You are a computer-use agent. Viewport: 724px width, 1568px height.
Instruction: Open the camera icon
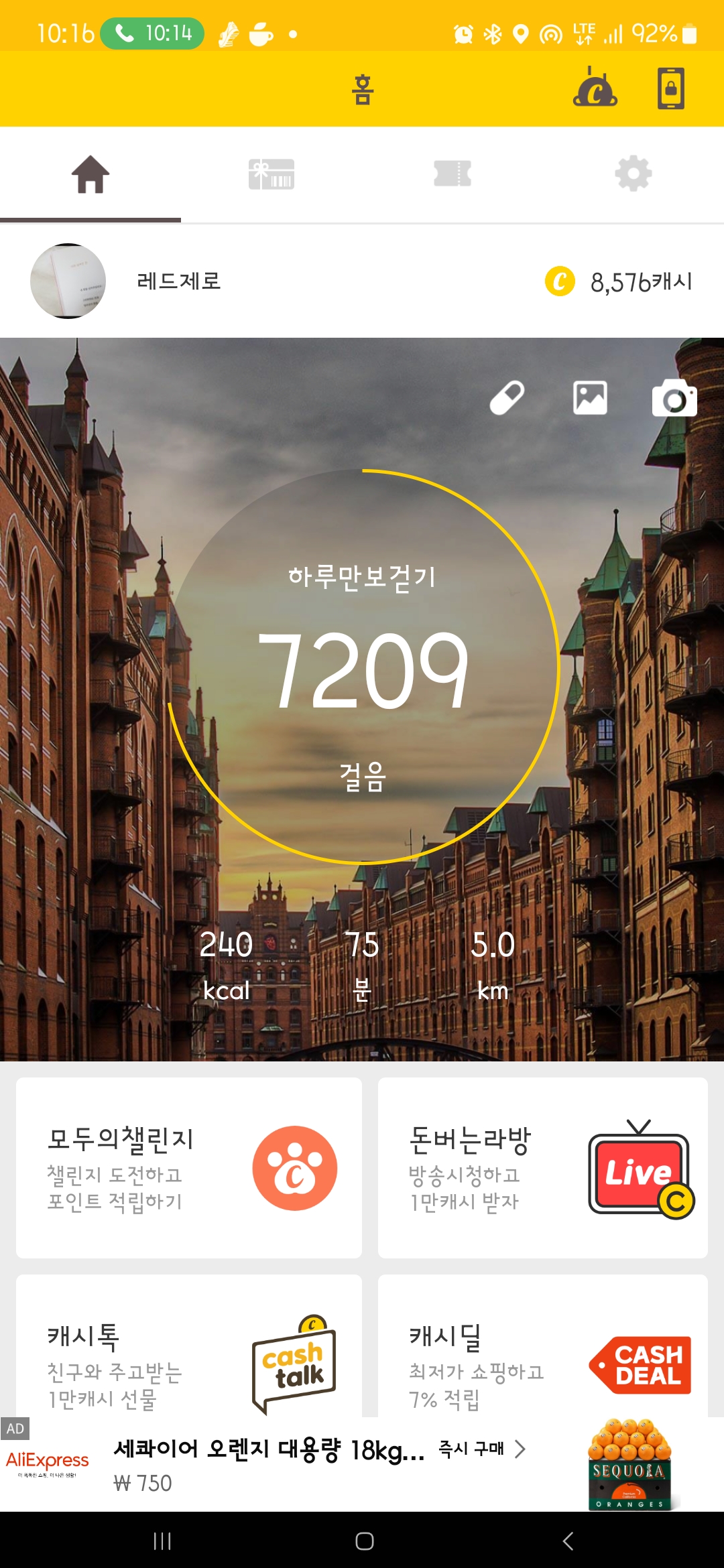pos(674,398)
